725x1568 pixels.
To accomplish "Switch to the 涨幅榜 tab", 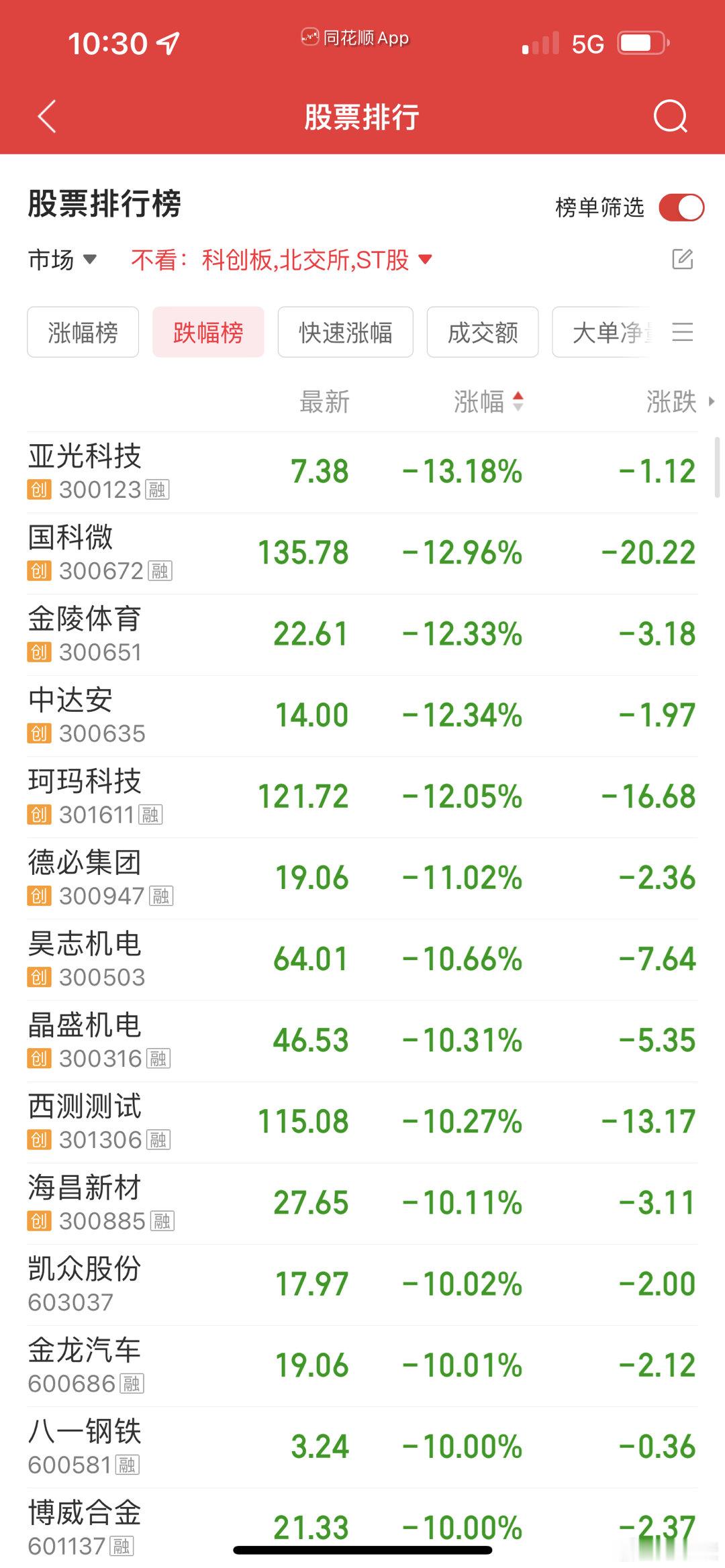I will point(82,332).
